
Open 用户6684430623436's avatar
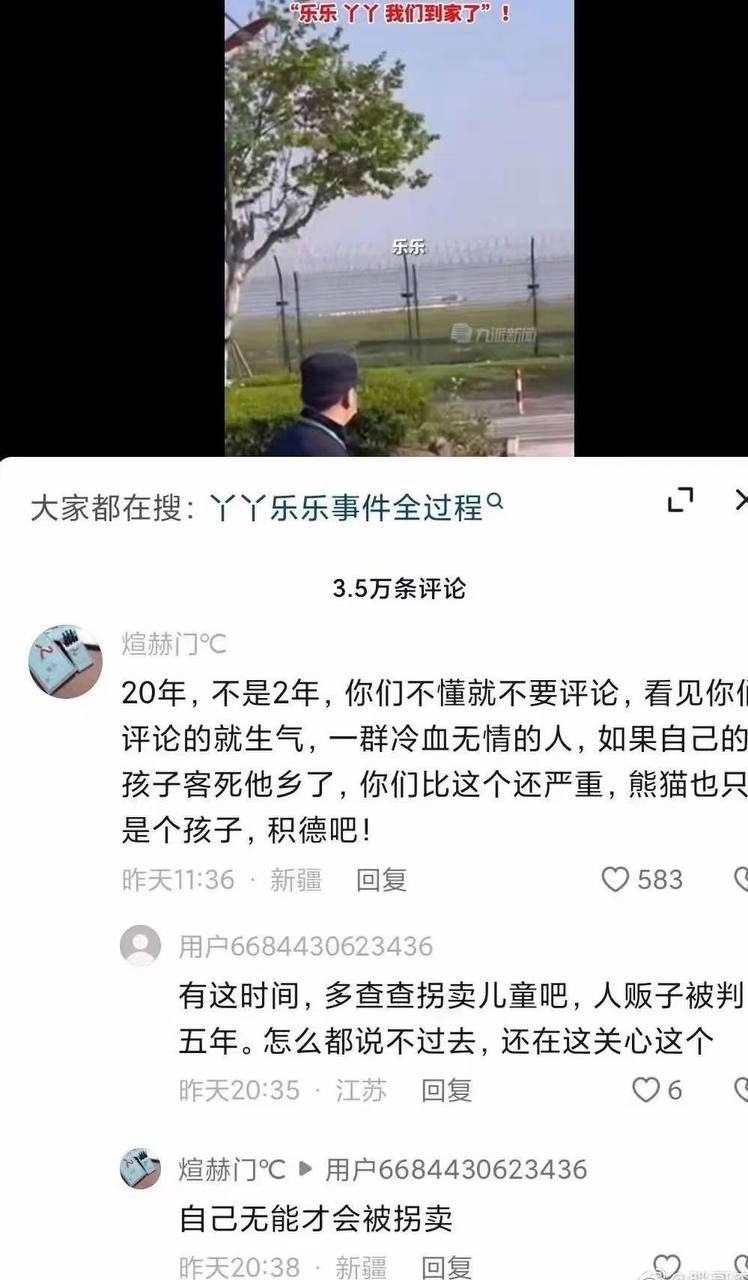click(140, 945)
